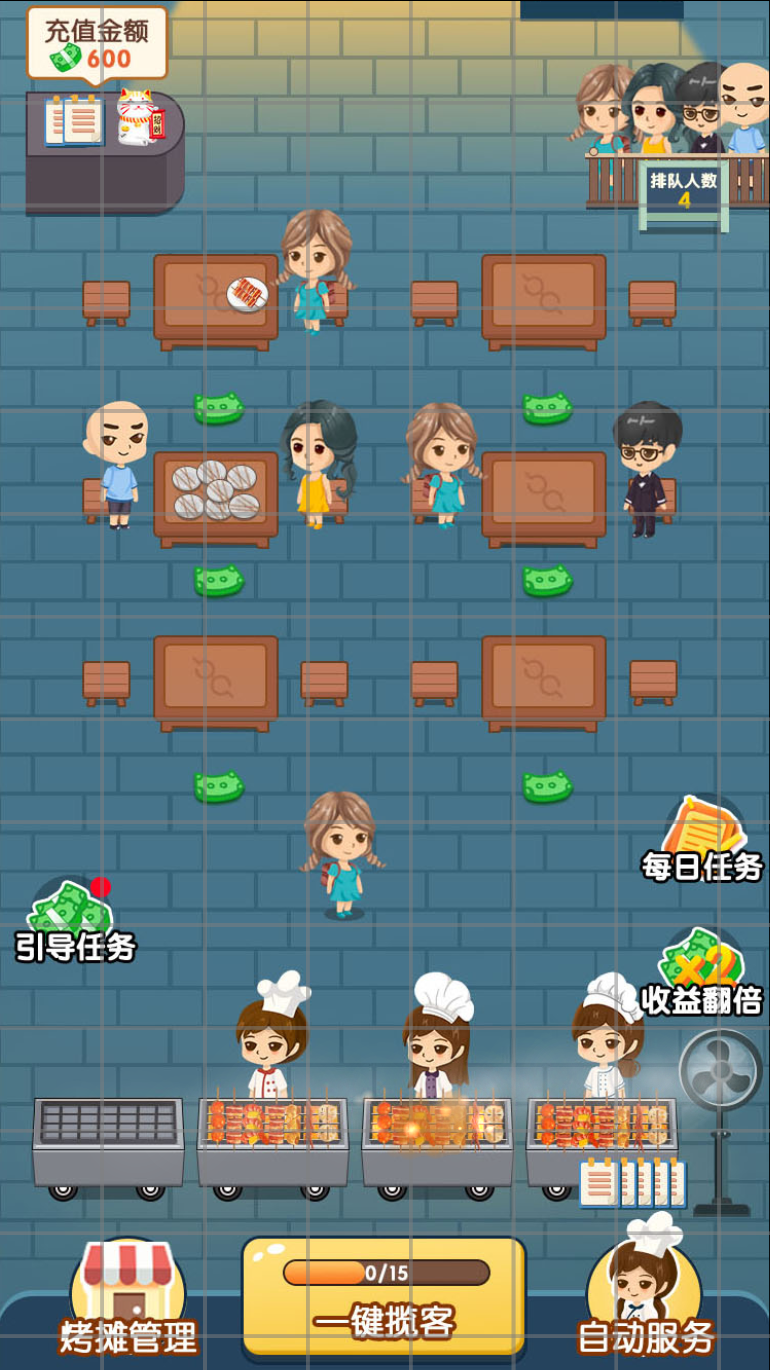Tap the waiting queue with 排队人数 sign
Image resolution: width=770 pixels, height=1370 pixels.
683,188
